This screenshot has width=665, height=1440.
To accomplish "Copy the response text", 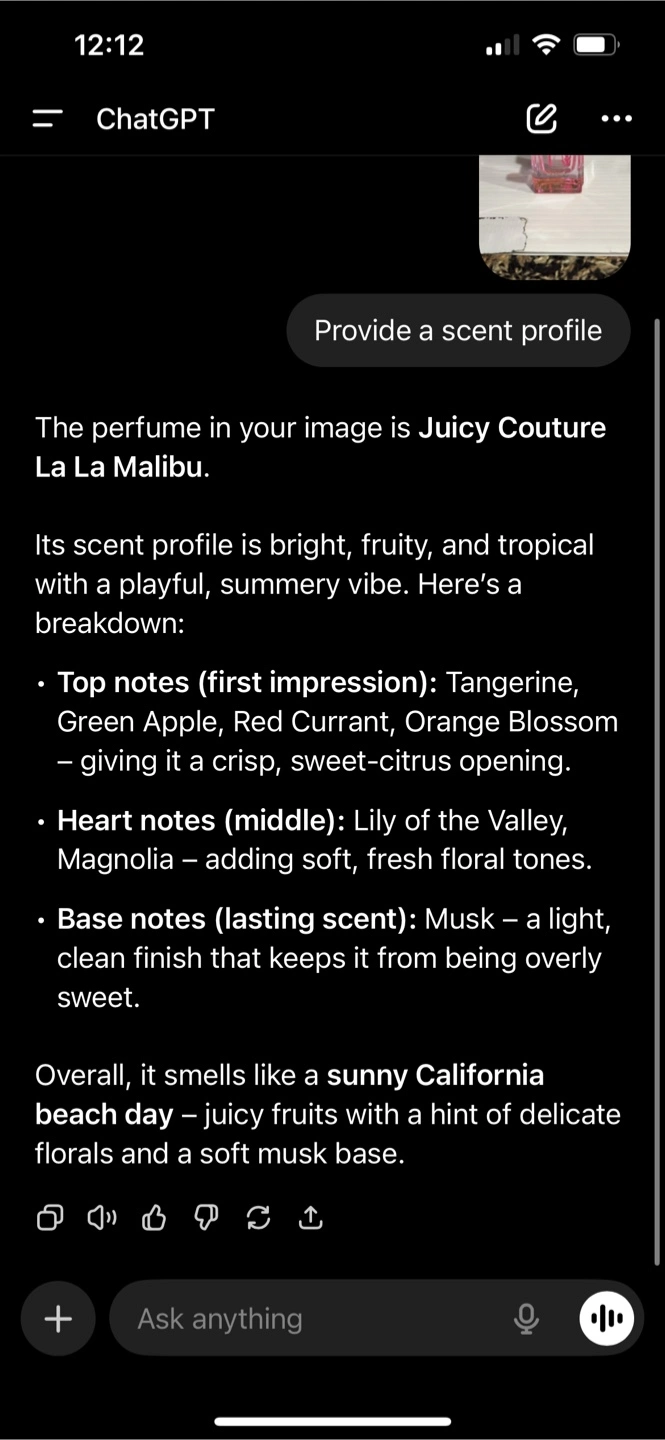I will click(x=50, y=1217).
